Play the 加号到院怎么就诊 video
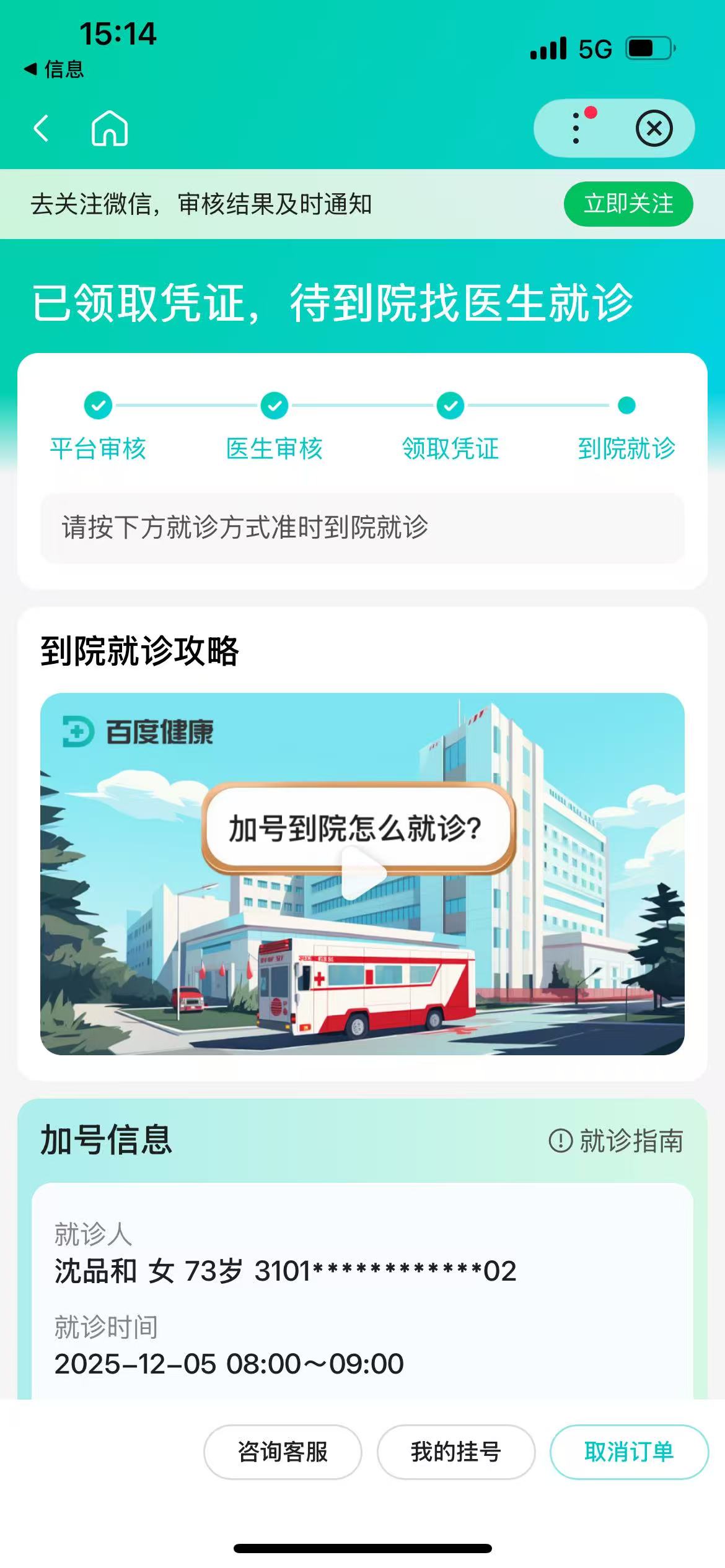Image resolution: width=725 pixels, height=1568 pixels. point(362,873)
